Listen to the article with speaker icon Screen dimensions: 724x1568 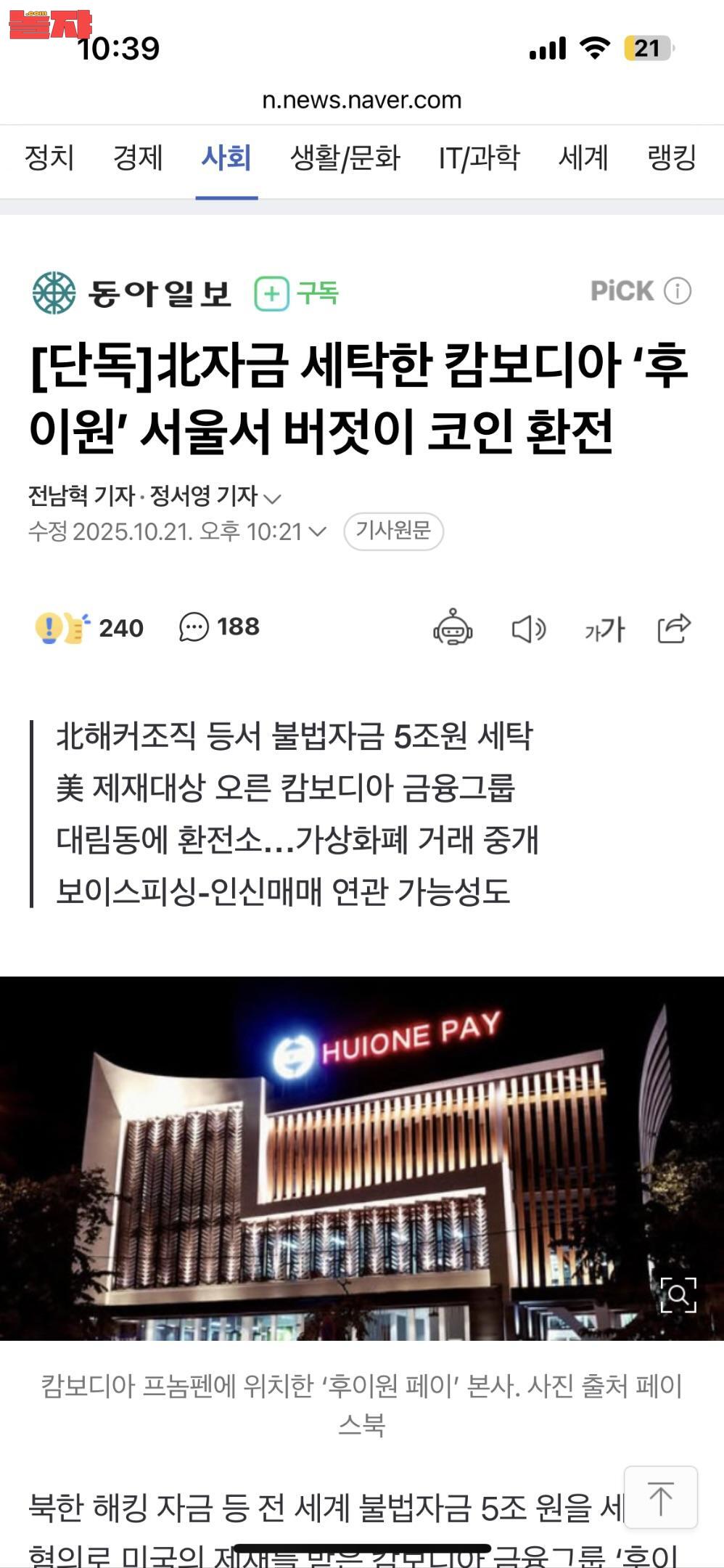528,629
